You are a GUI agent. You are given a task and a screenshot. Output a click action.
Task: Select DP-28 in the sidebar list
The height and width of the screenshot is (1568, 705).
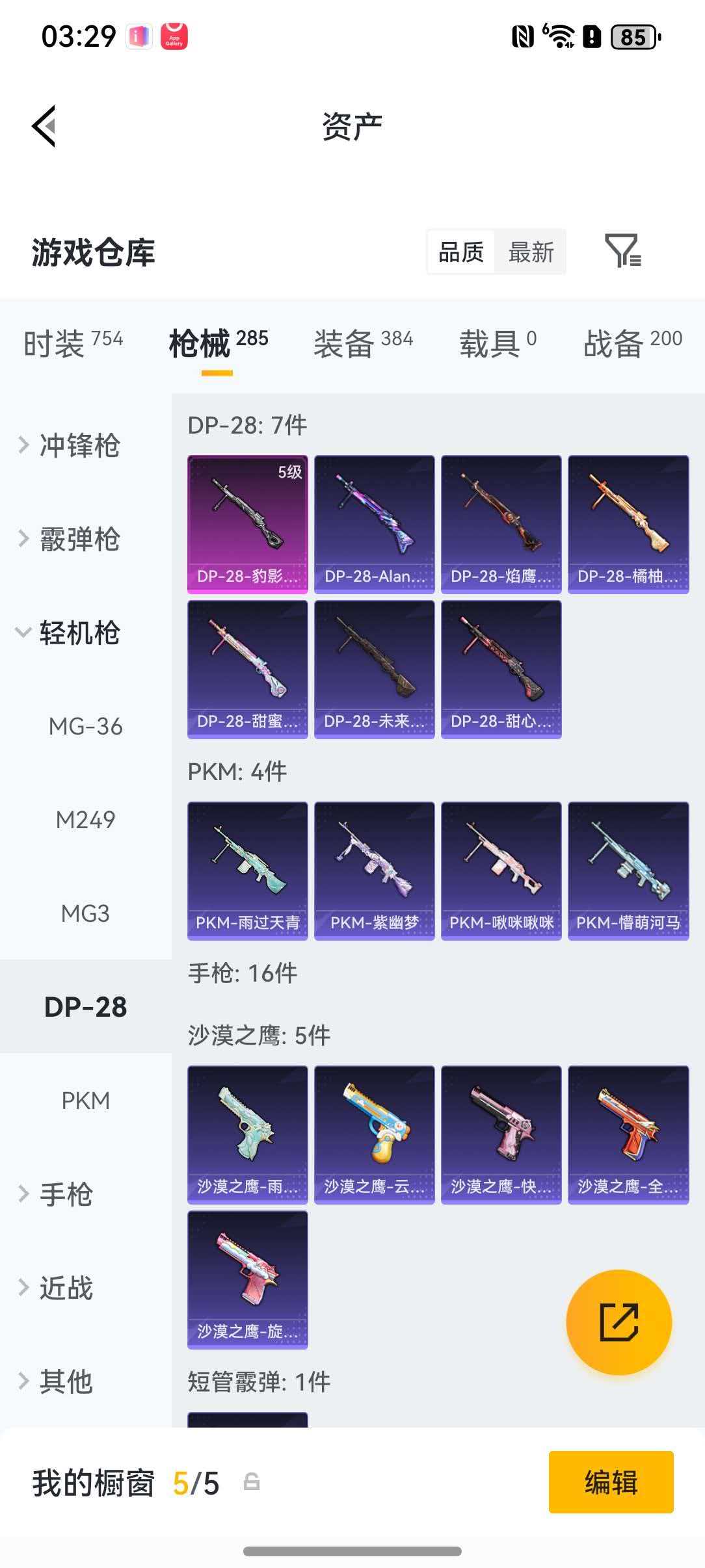click(86, 1006)
